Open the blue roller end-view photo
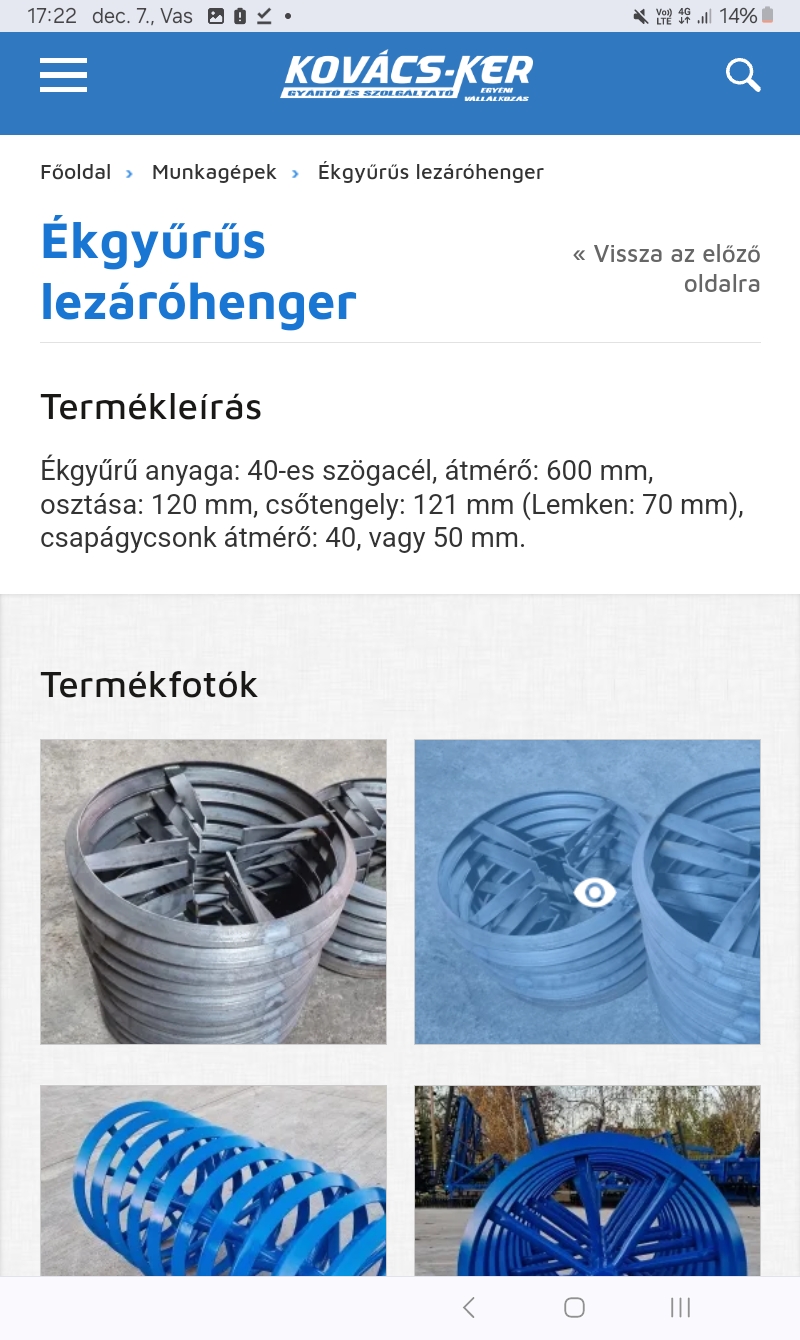This screenshot has width=800, height=1340. tap(588, 1180)
